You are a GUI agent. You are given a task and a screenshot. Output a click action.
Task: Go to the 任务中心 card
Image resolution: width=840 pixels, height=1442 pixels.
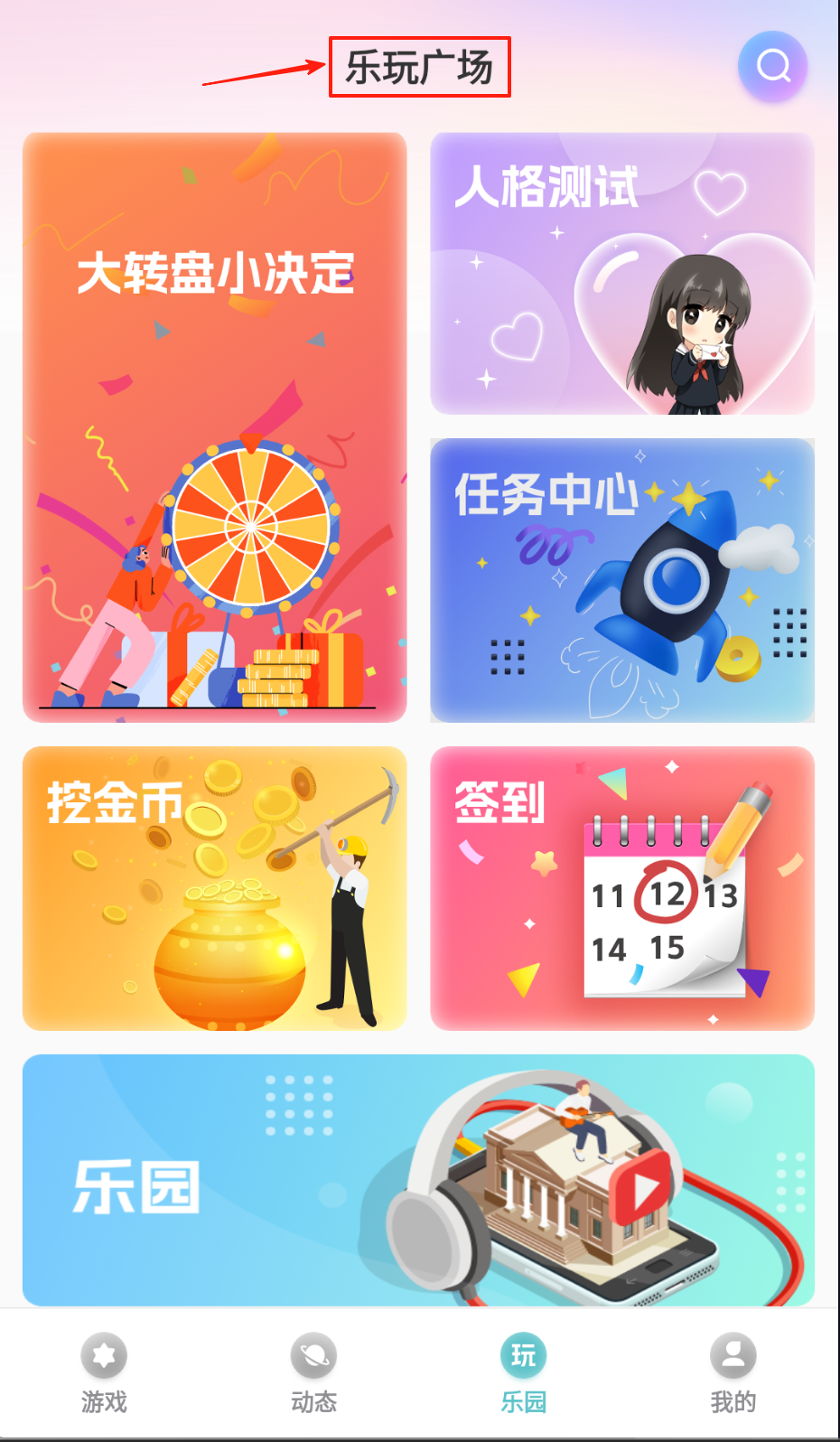click(622, 580)
